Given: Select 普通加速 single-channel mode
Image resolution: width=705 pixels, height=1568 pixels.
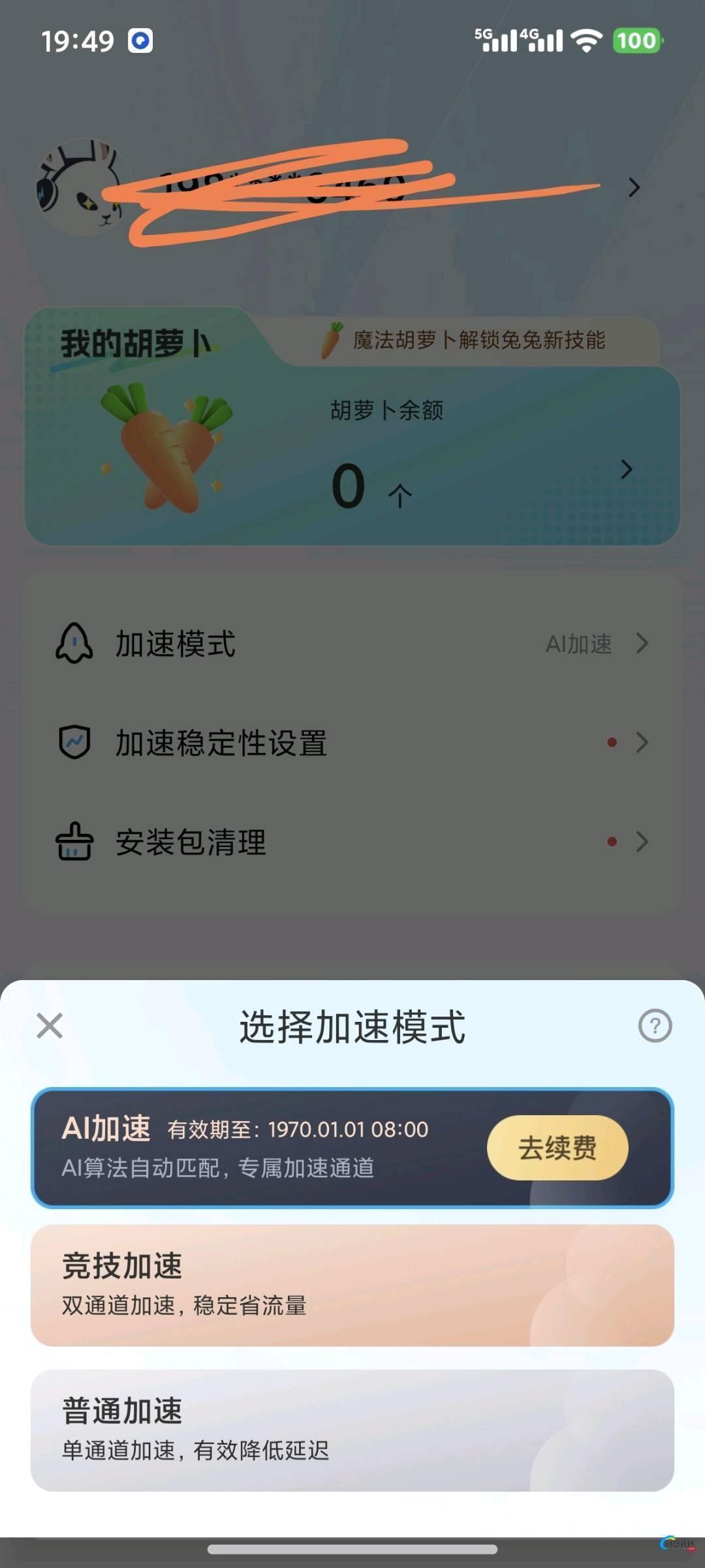Looking at the screenshot, I should [352, 1430].
